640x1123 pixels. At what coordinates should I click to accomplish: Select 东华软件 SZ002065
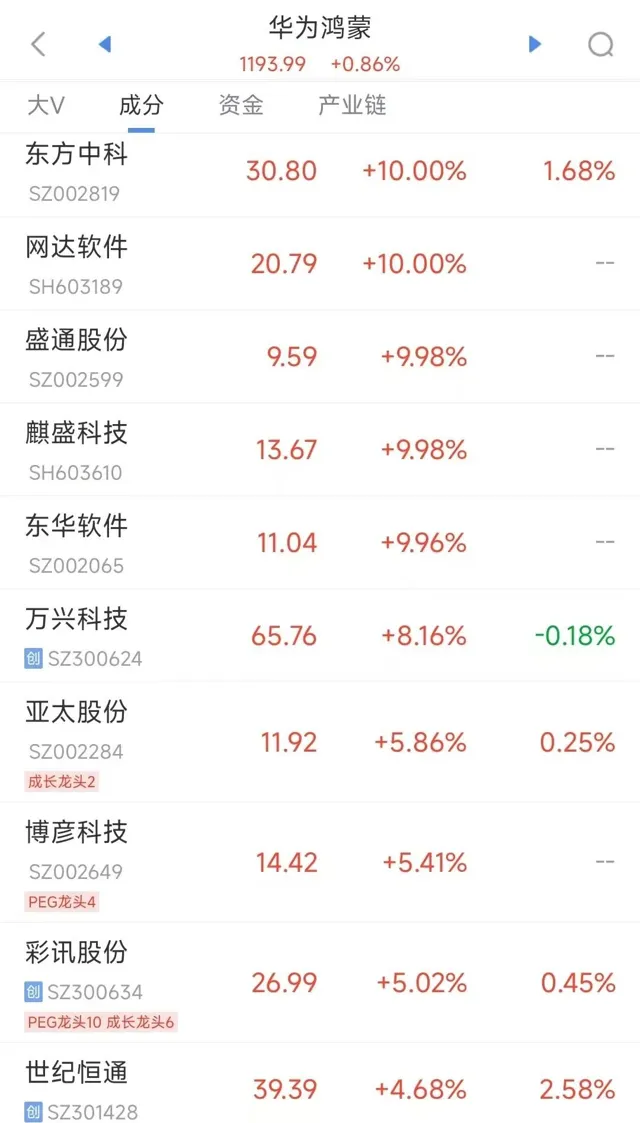320,543
